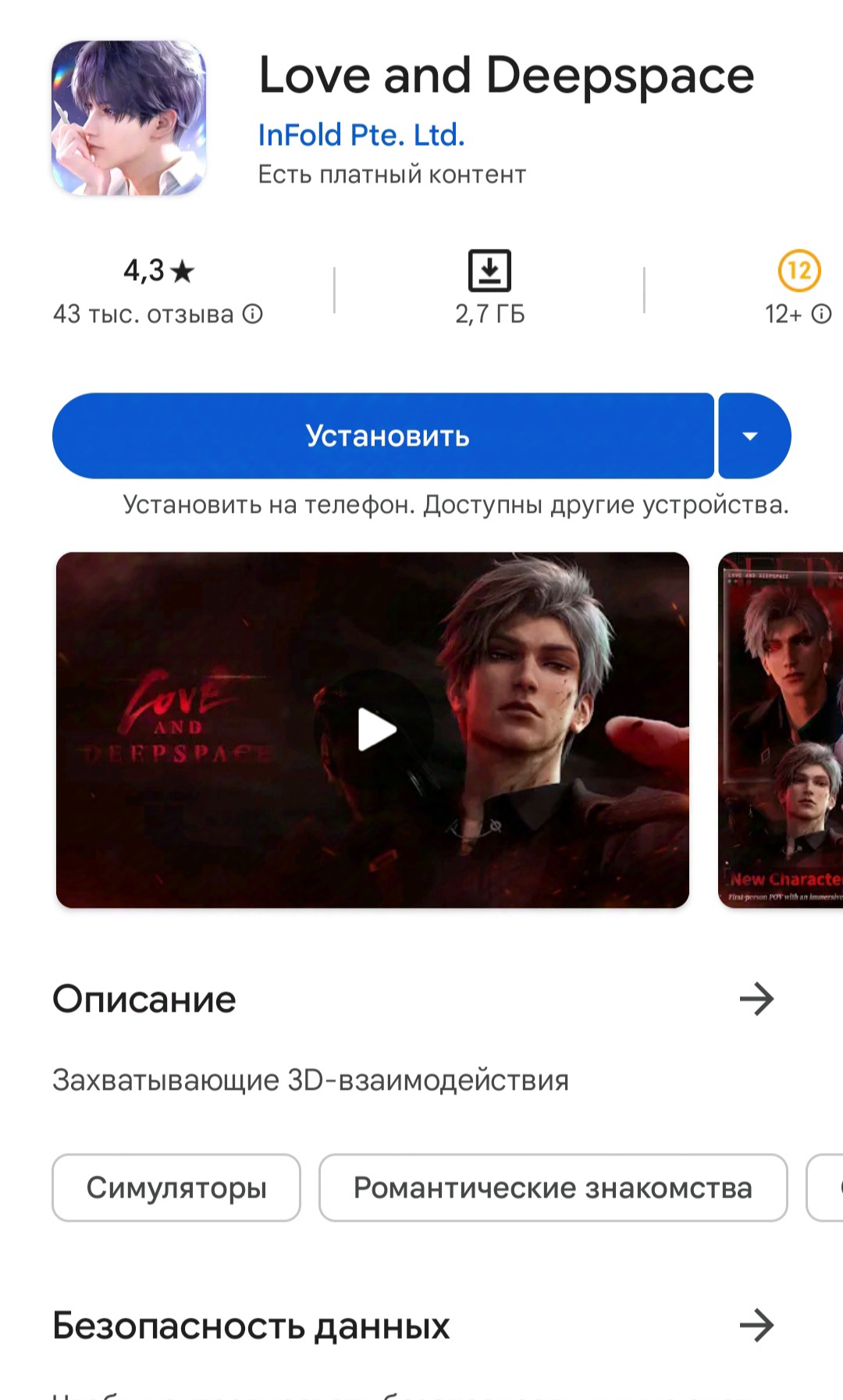Open the Описание section arrow

[x=756, y=999]
